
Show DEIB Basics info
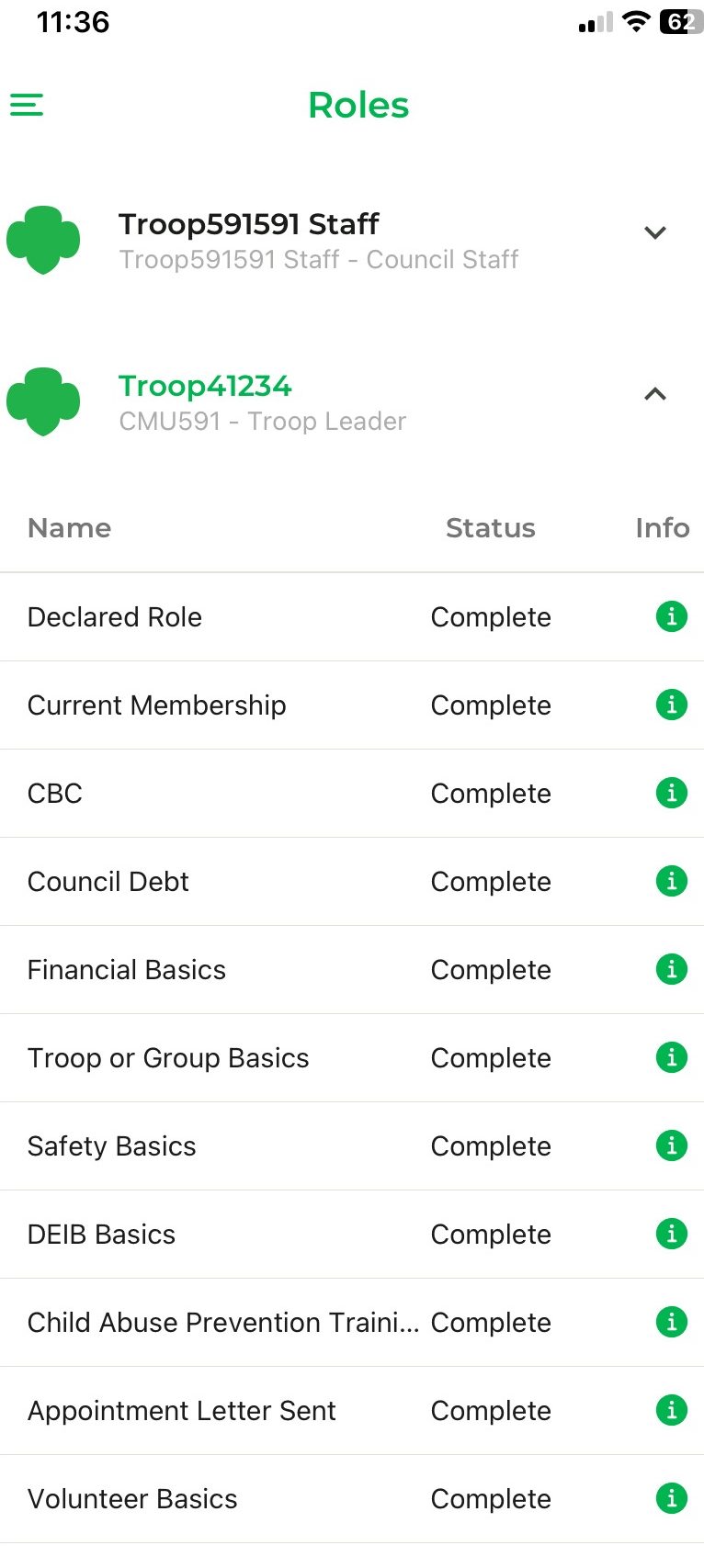[672, 1234]
